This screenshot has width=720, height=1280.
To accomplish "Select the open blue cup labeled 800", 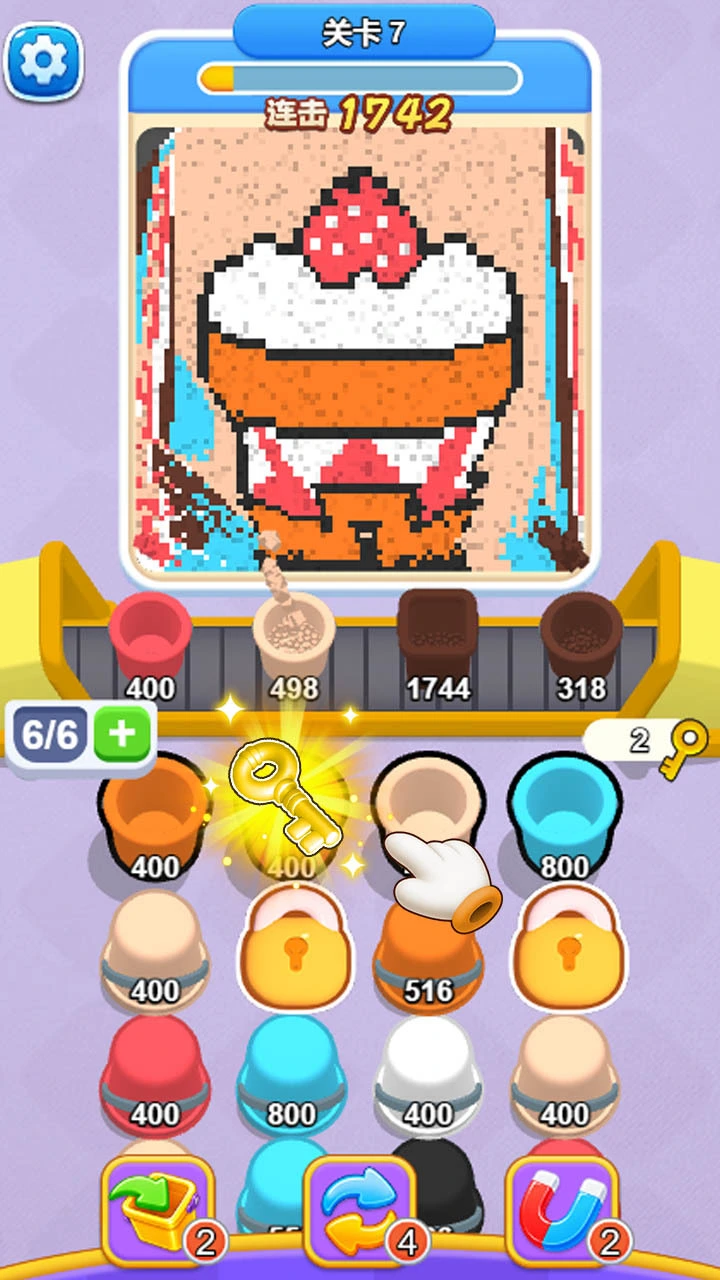I will [x=564, y=817].
